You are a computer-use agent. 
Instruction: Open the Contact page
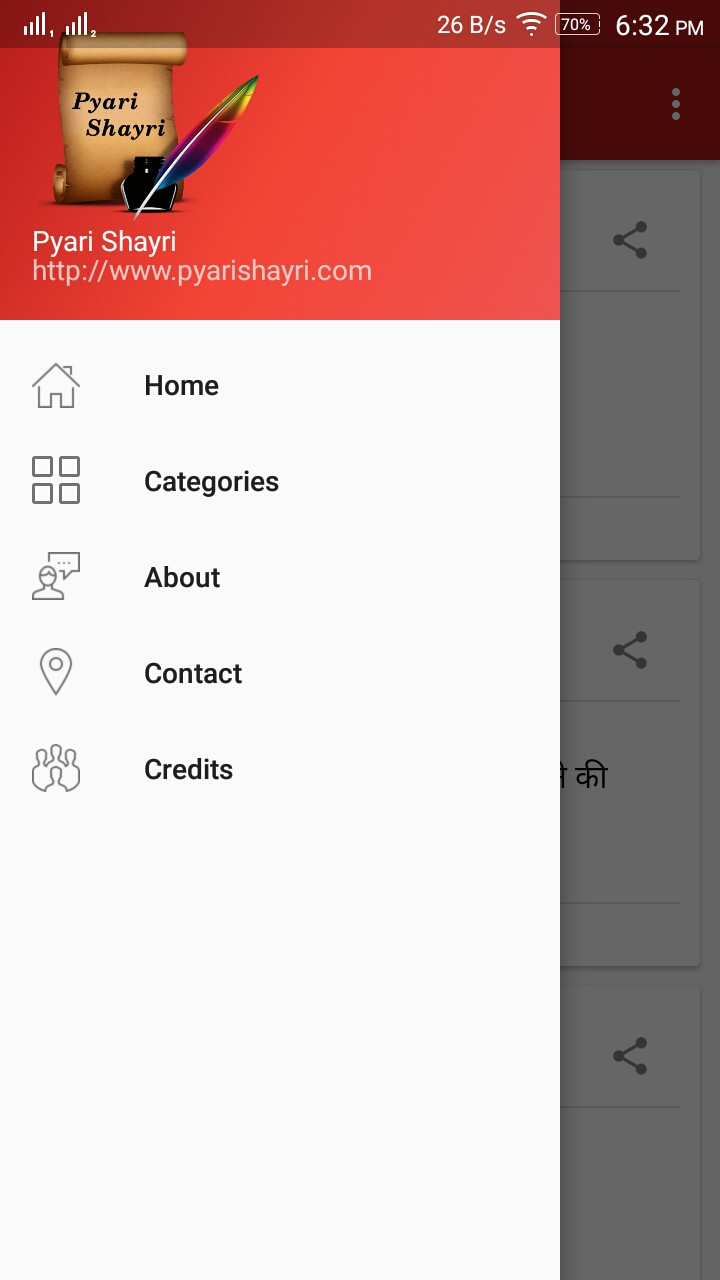click(x=193, y=674)
